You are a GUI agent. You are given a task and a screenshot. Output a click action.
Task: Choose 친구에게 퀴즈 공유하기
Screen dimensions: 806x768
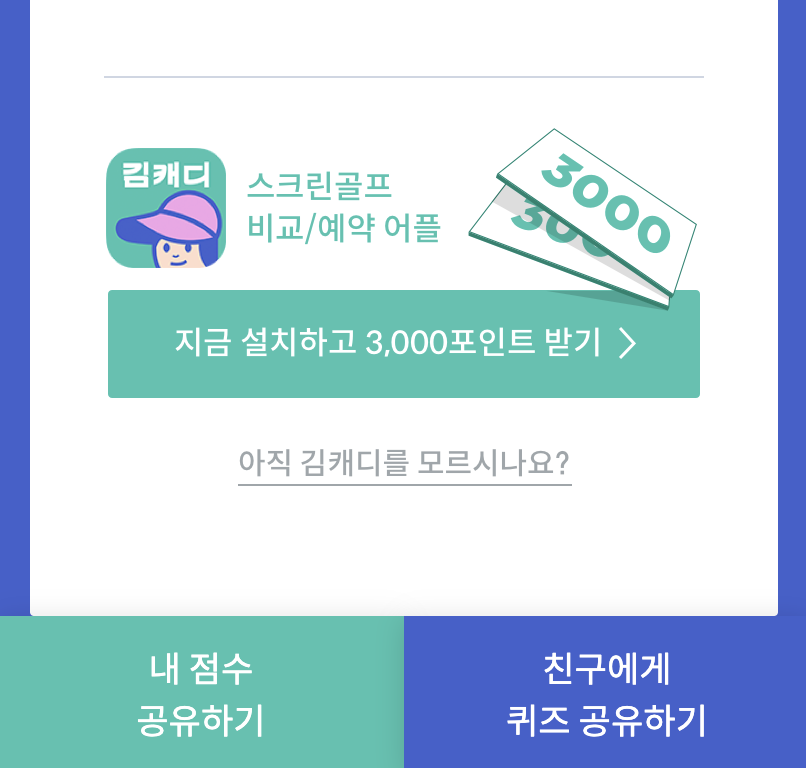pos(605,692)
